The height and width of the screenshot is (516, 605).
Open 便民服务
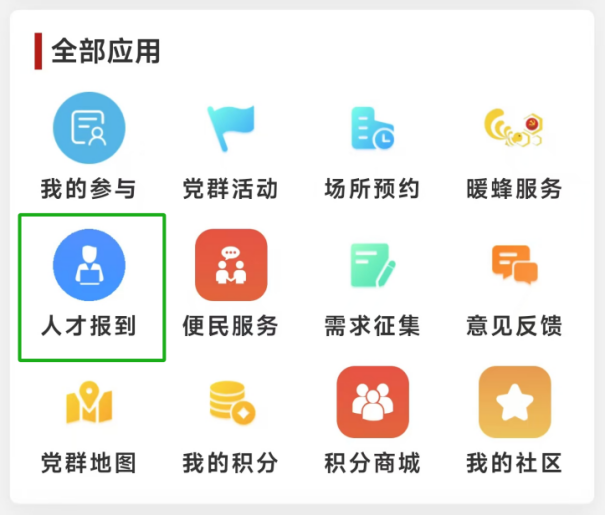(230, 265)
